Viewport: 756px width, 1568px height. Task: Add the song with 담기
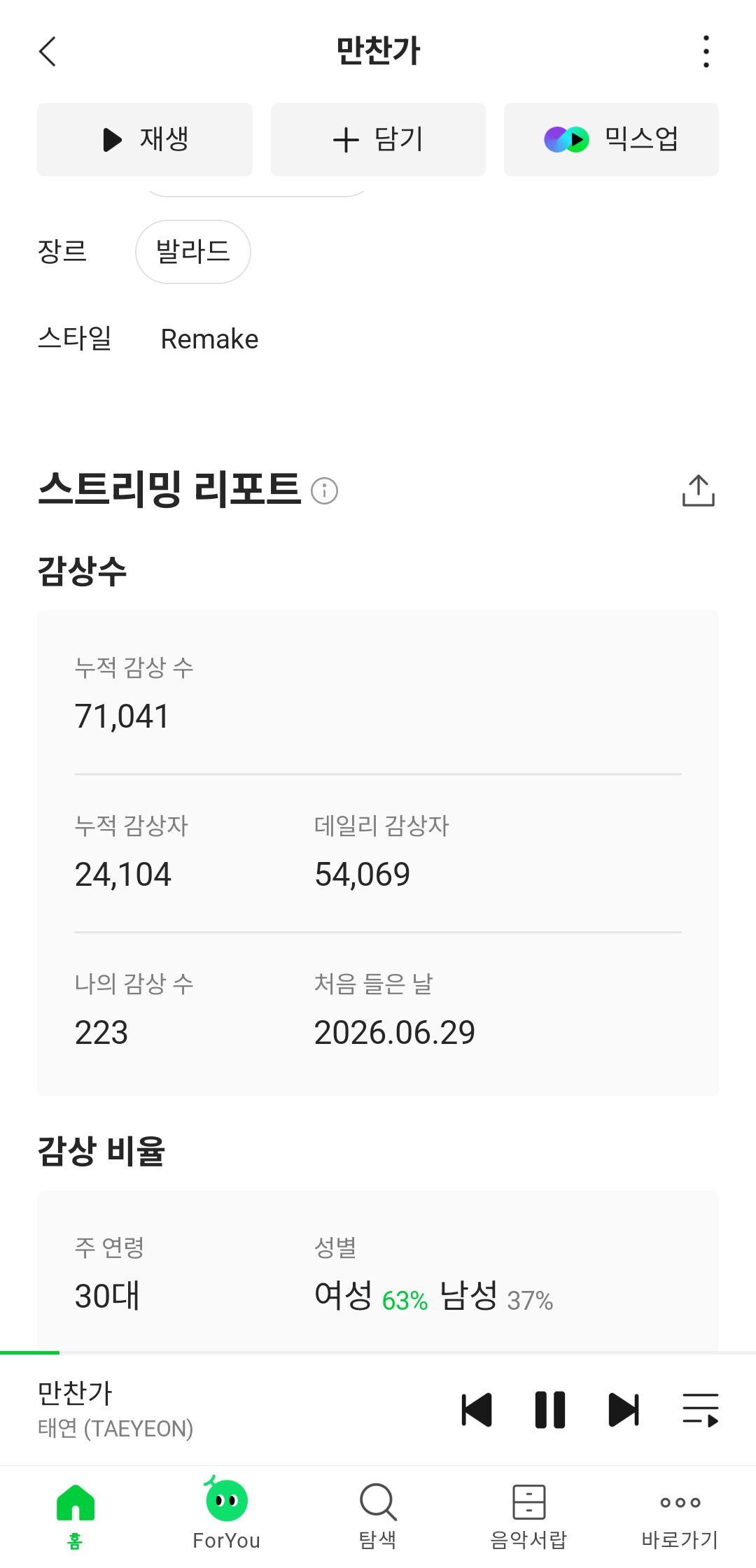378,139
